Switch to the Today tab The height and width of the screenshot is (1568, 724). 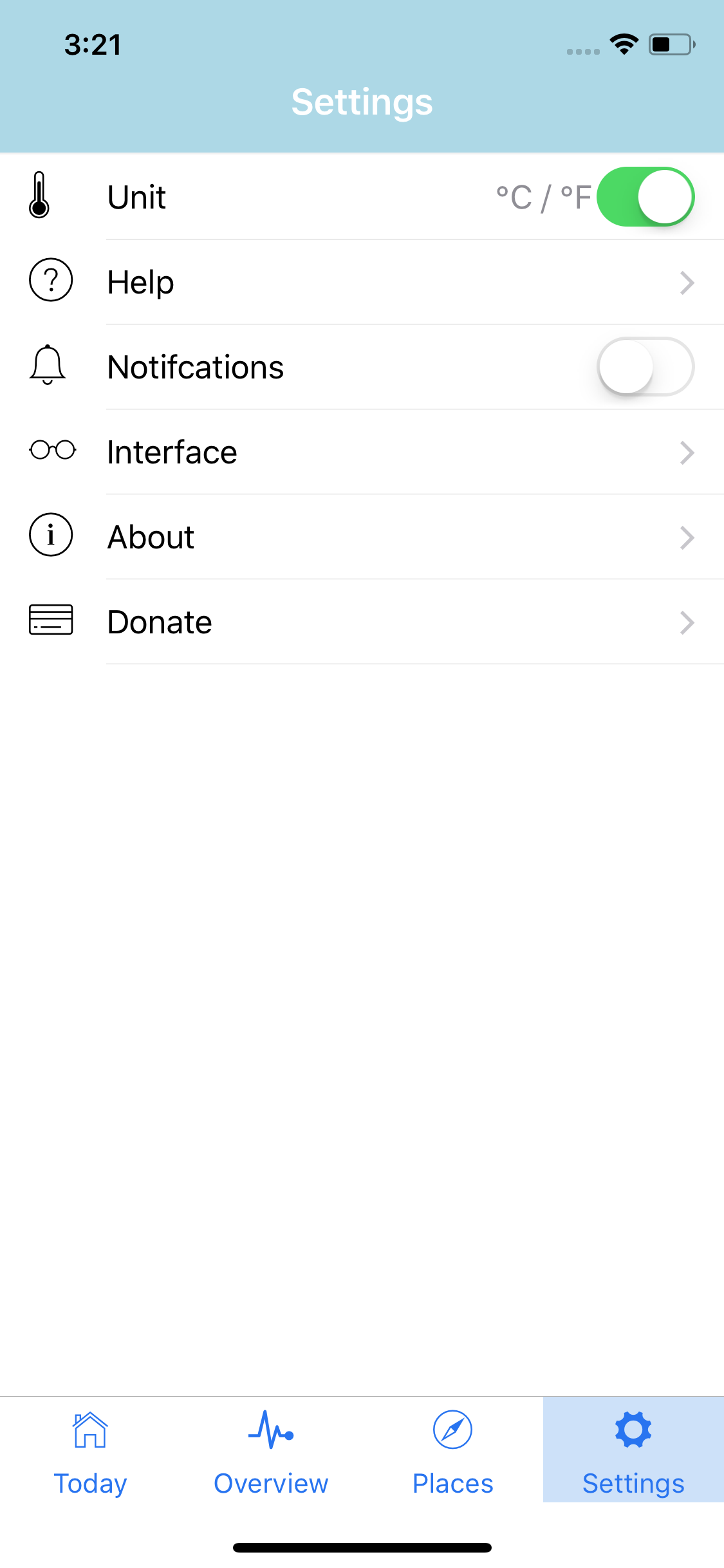click(90, 1451)
